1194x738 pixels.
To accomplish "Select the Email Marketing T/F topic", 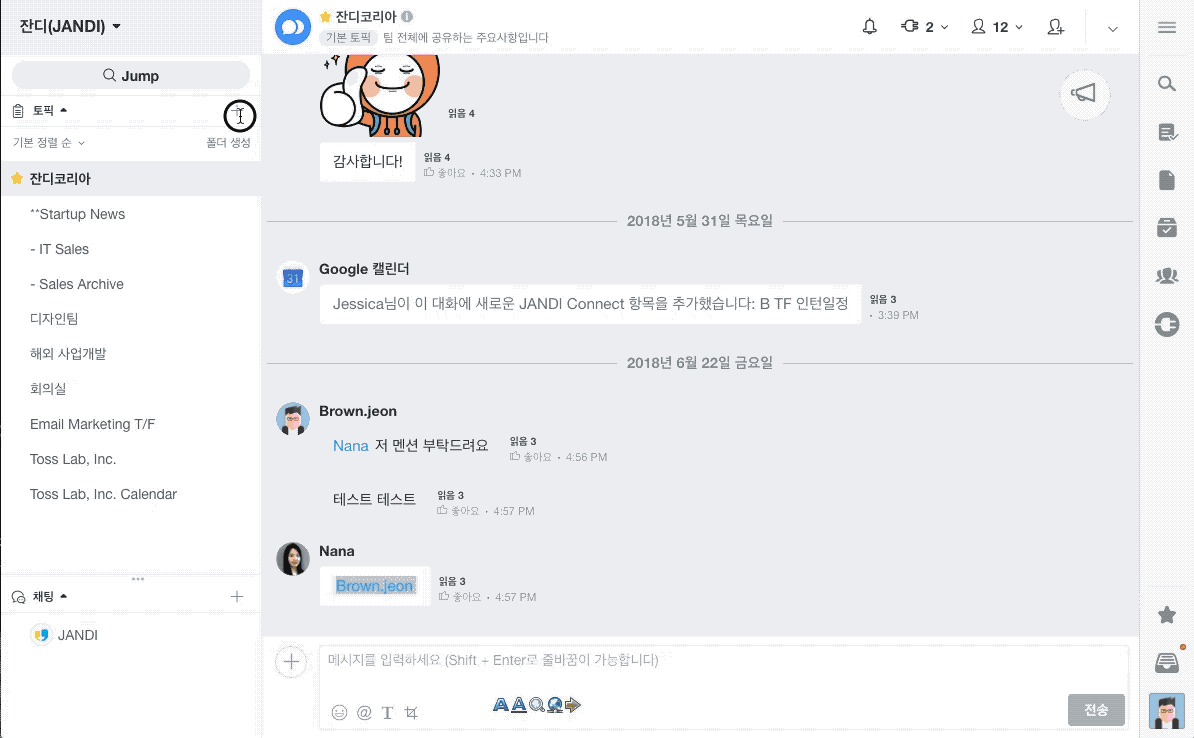I will point(92,424).
